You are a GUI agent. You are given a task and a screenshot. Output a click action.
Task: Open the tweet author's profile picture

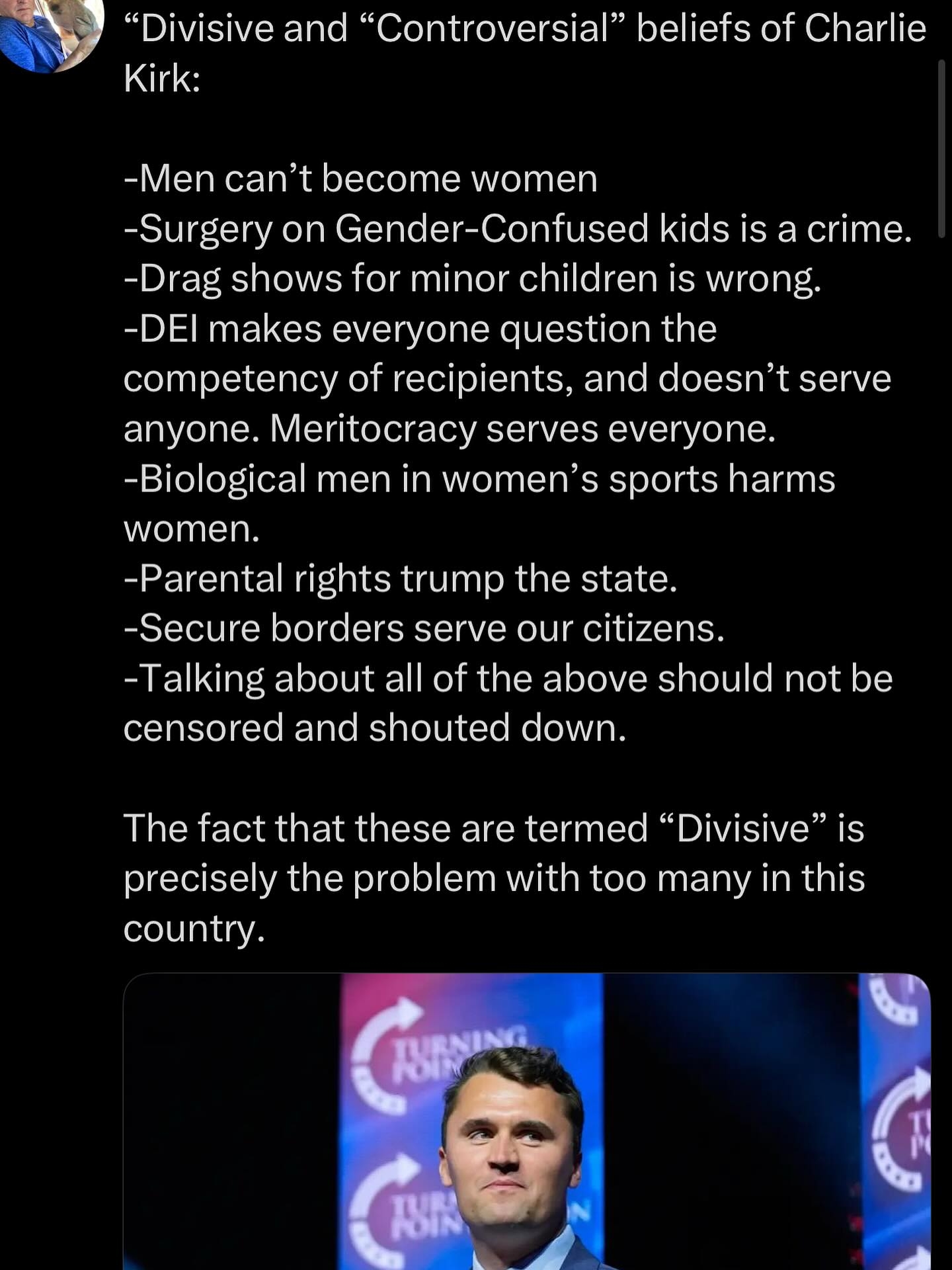pos(52,30)
